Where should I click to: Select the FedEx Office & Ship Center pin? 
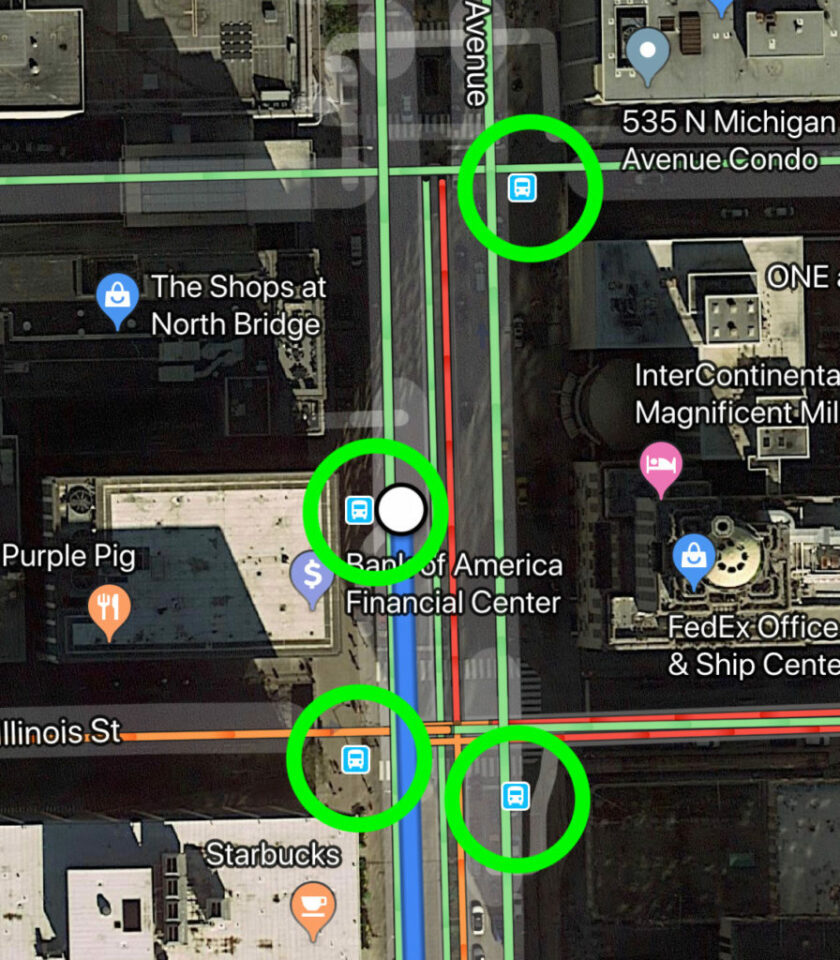692,558
